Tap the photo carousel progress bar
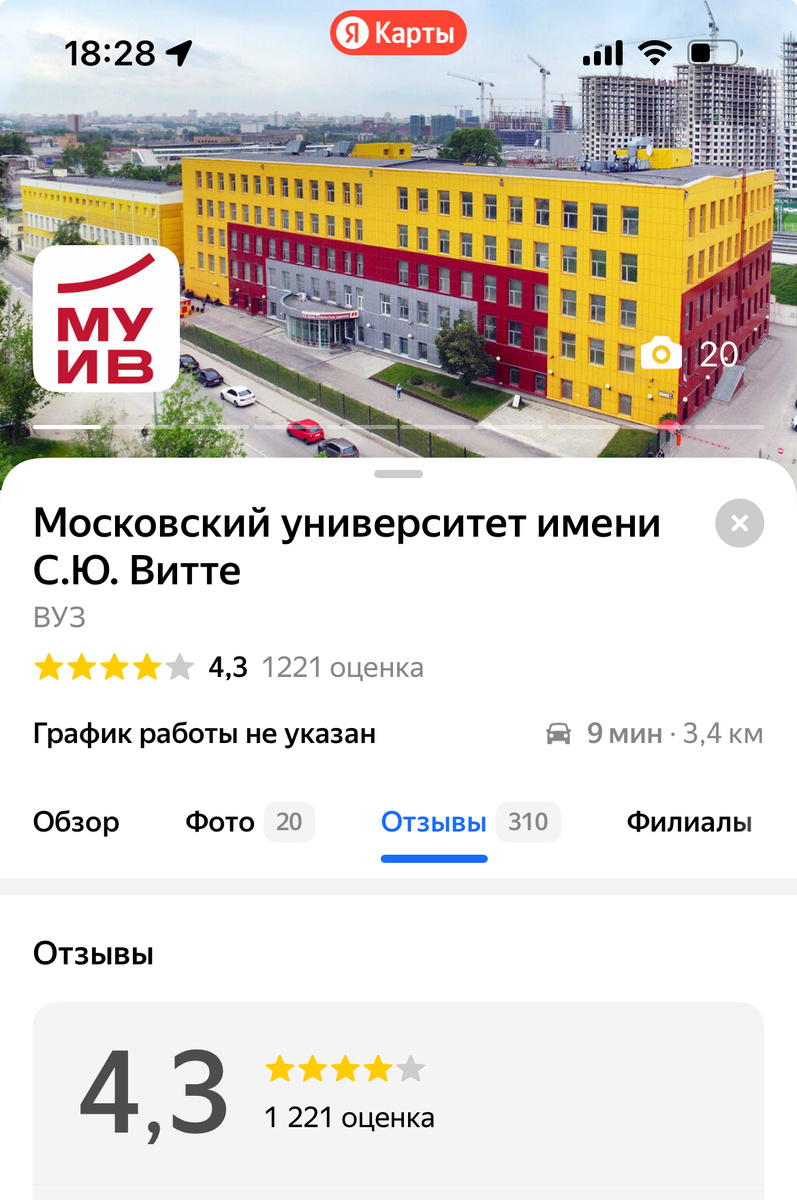 pyautogui.click(x=397, y=428)
